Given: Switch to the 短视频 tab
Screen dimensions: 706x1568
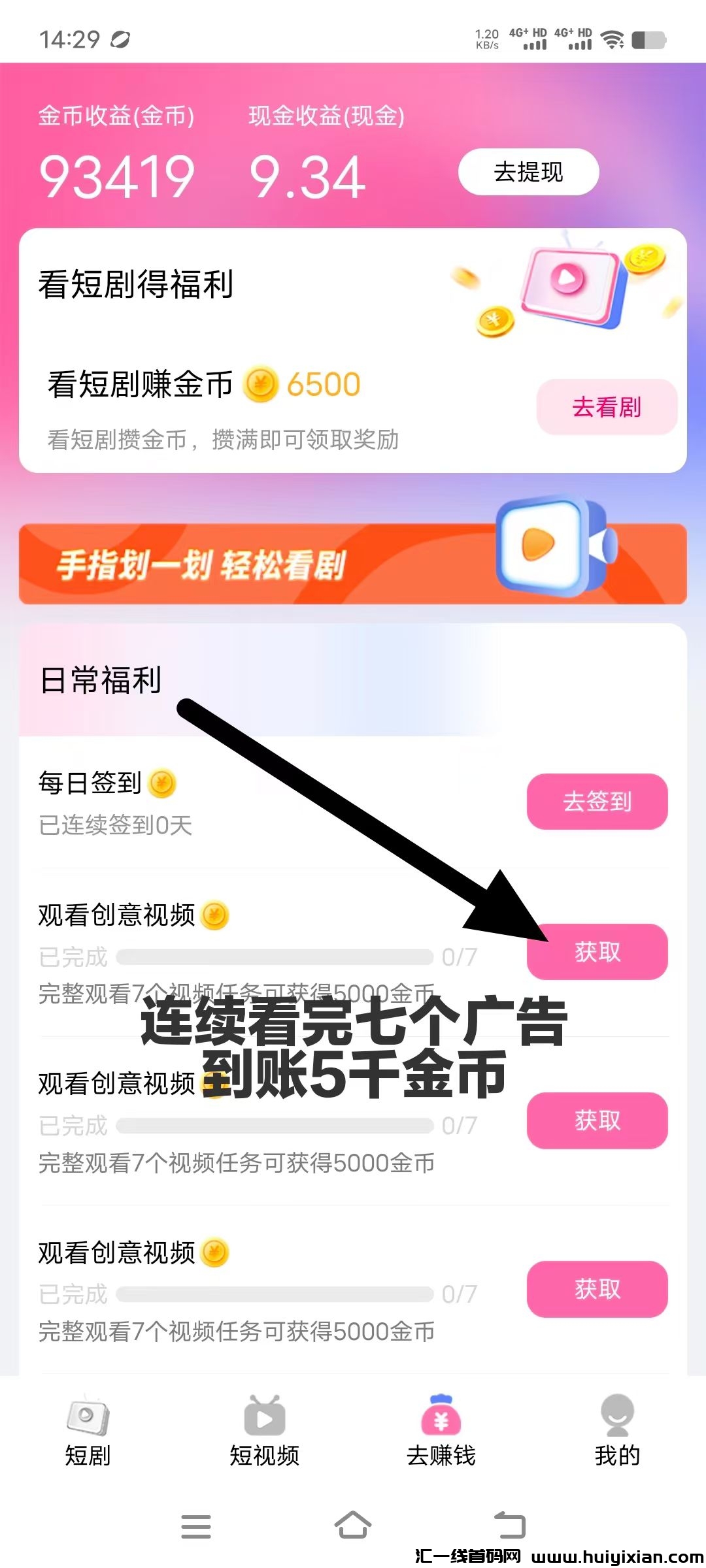Looking at the screenshot, I should click(x=264, y=1431).
